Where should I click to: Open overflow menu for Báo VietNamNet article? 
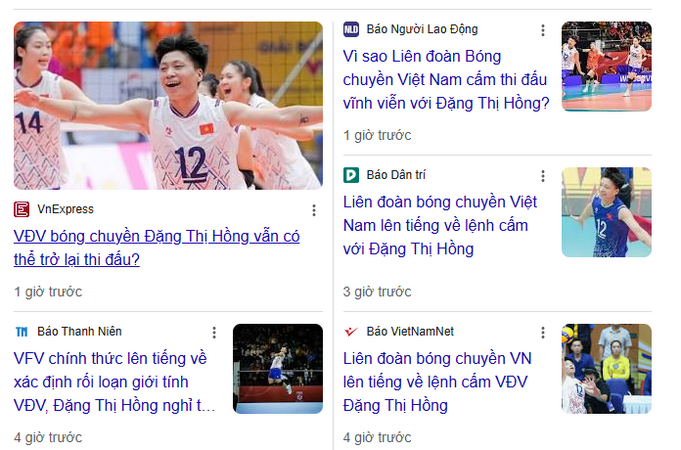(543, 332)
